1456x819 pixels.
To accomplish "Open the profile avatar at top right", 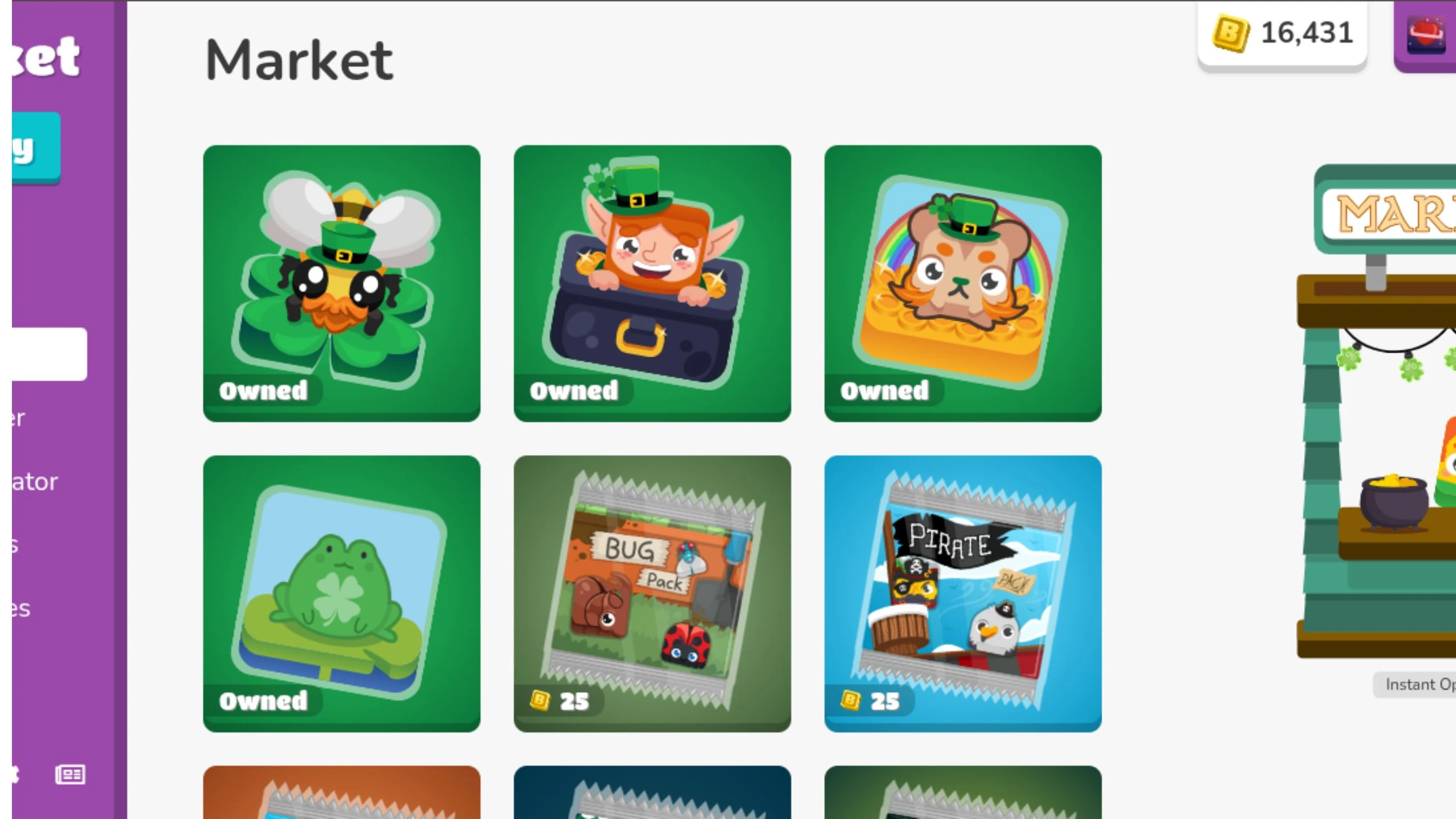I will 1426,35.
